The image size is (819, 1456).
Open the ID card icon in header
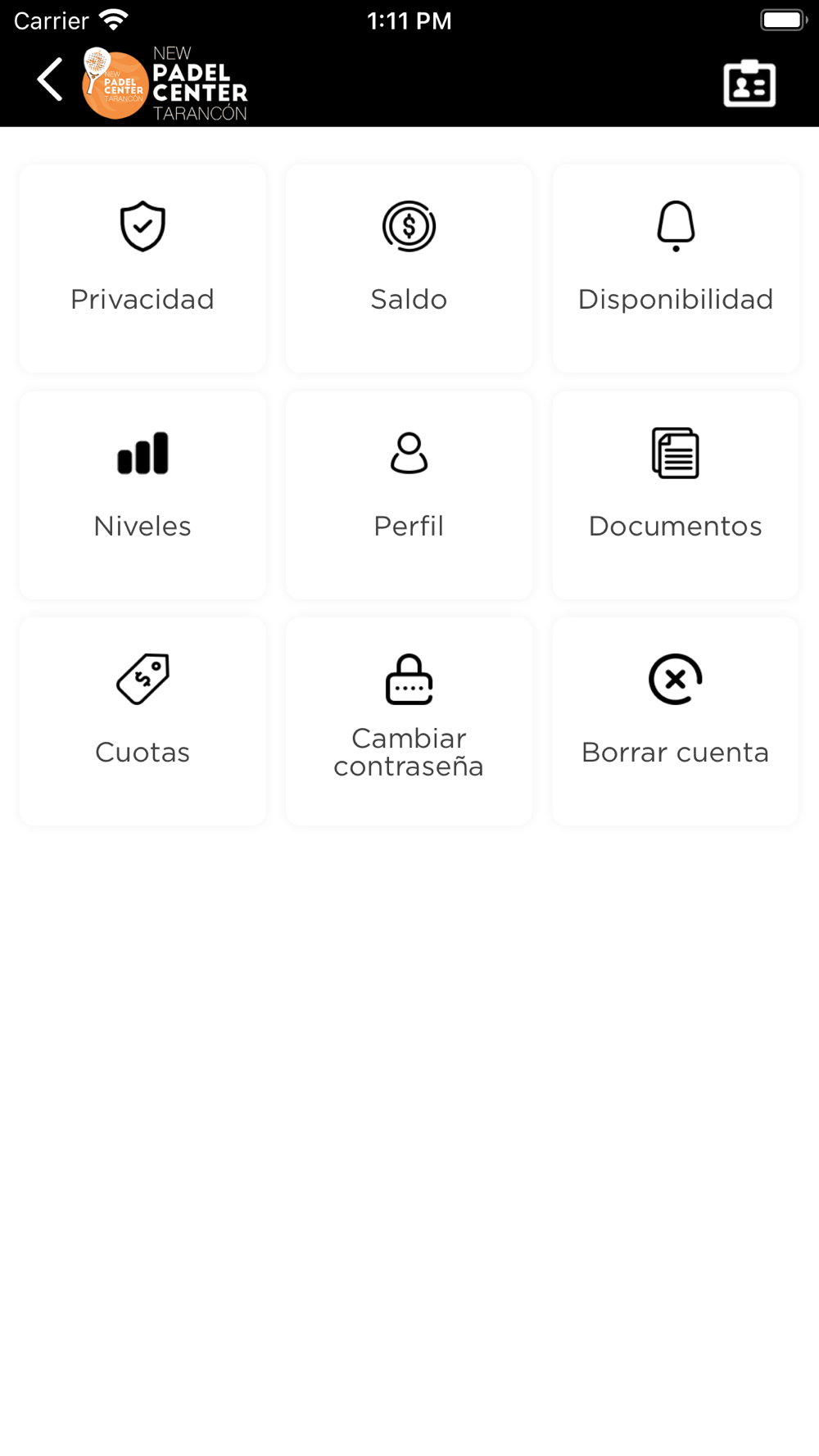pyautogui.click(x=749, y=84)
